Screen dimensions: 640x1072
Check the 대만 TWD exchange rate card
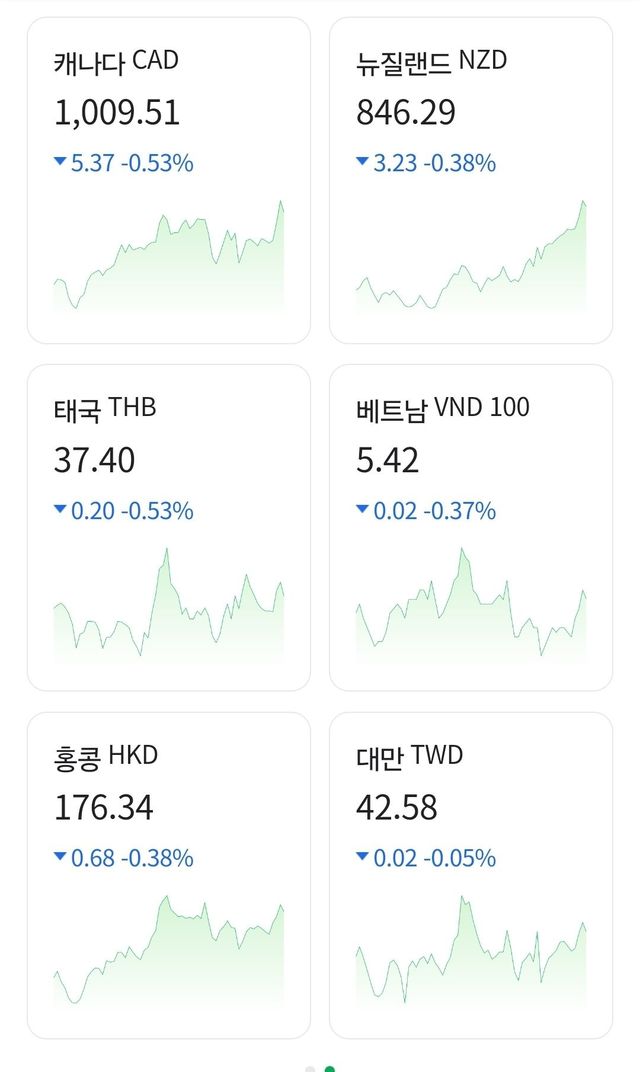click(470, 875)
